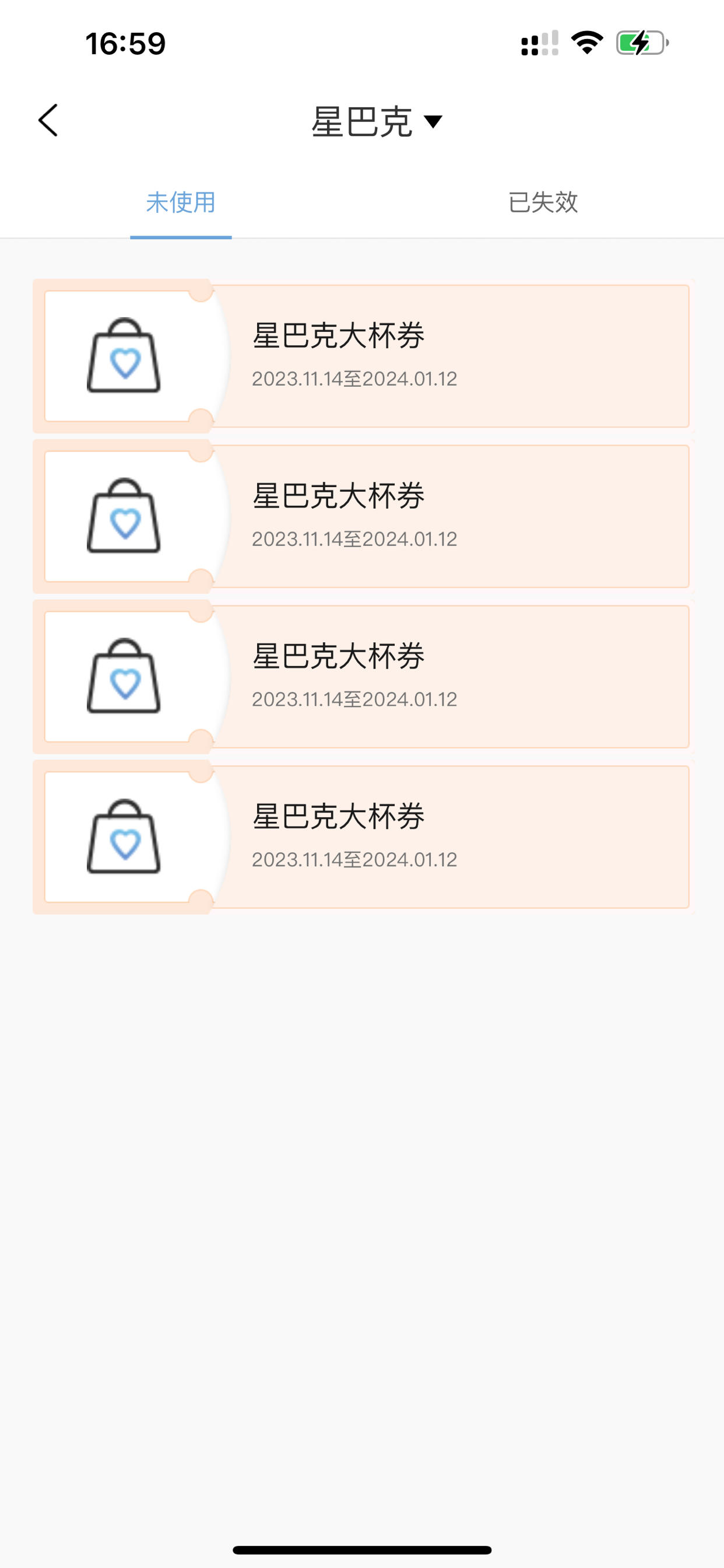Go back using the top-left arrow

pyautogui.click(x=48, y=120)
